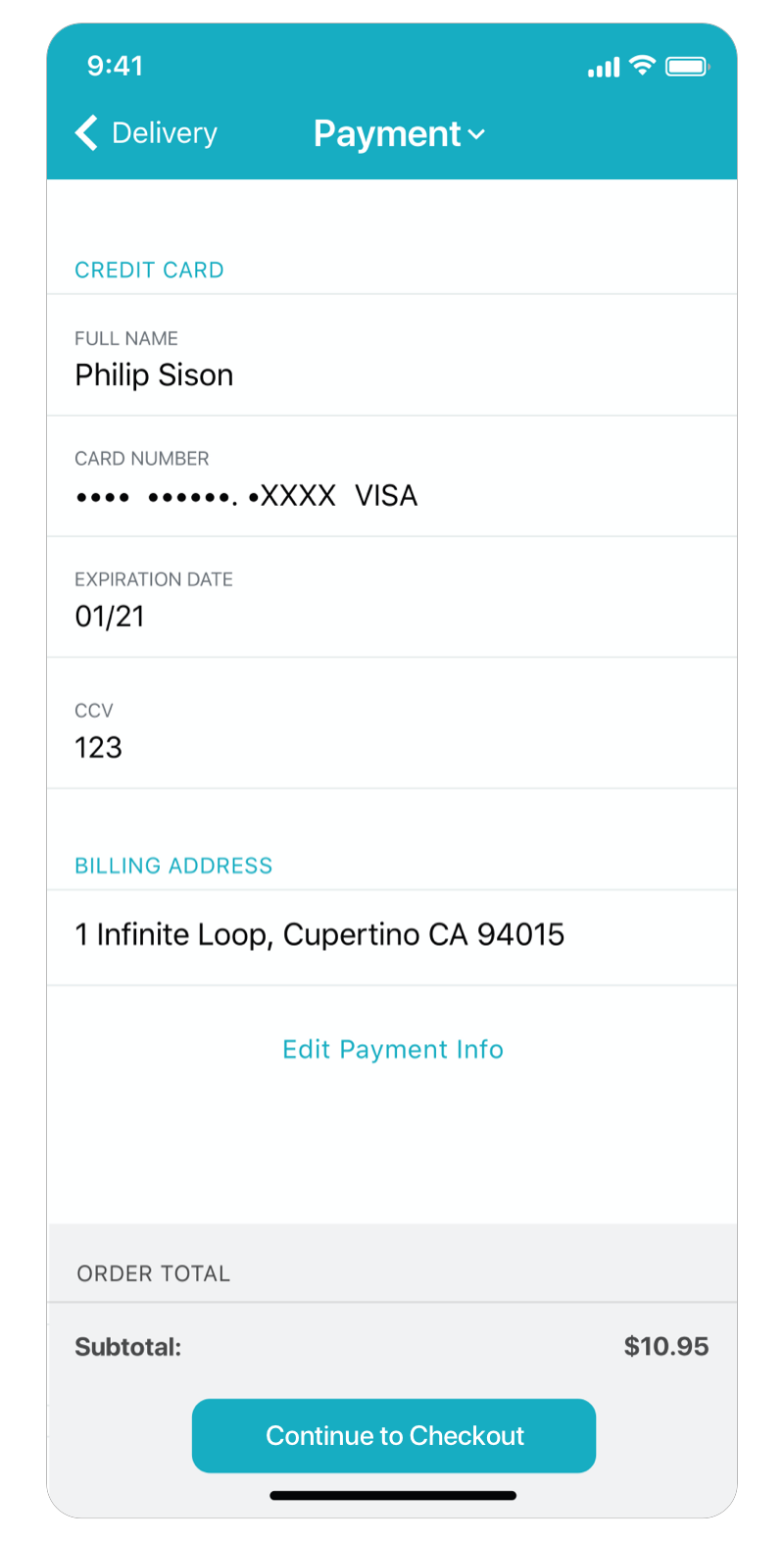Go back to the Delivery step
The width and height of the screenshot is (784, 1541).
[x=147, y=133]
